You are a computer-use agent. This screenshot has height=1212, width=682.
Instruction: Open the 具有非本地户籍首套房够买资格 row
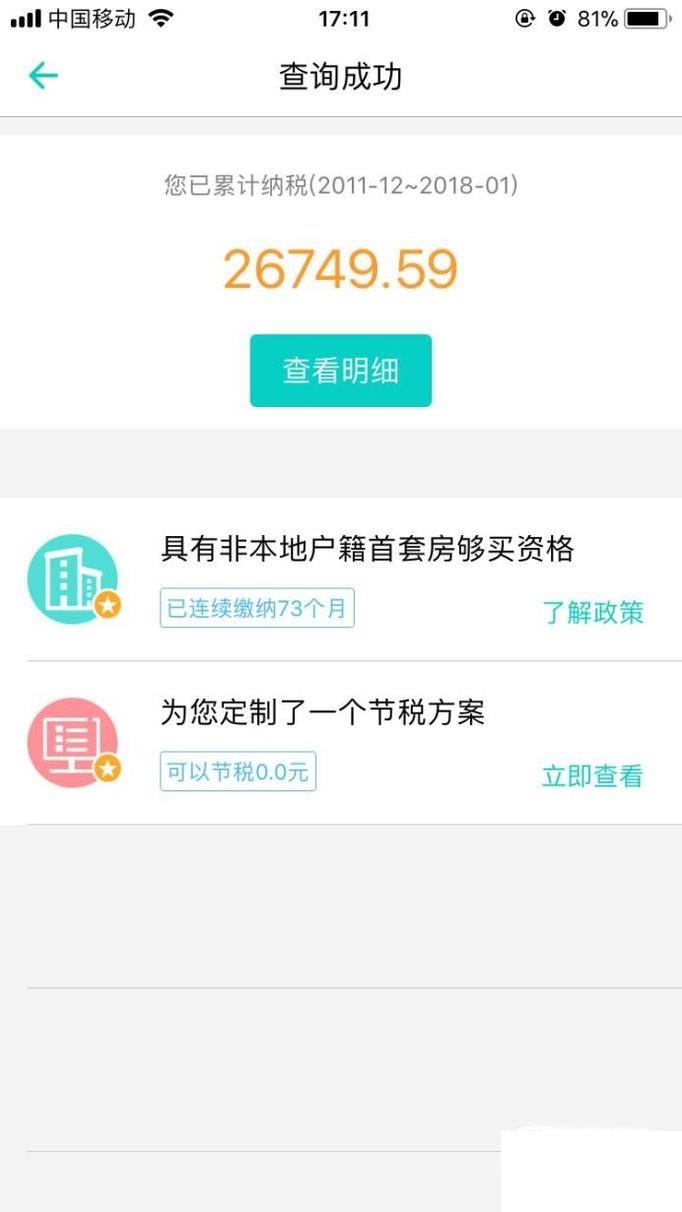tap(367, 549)
